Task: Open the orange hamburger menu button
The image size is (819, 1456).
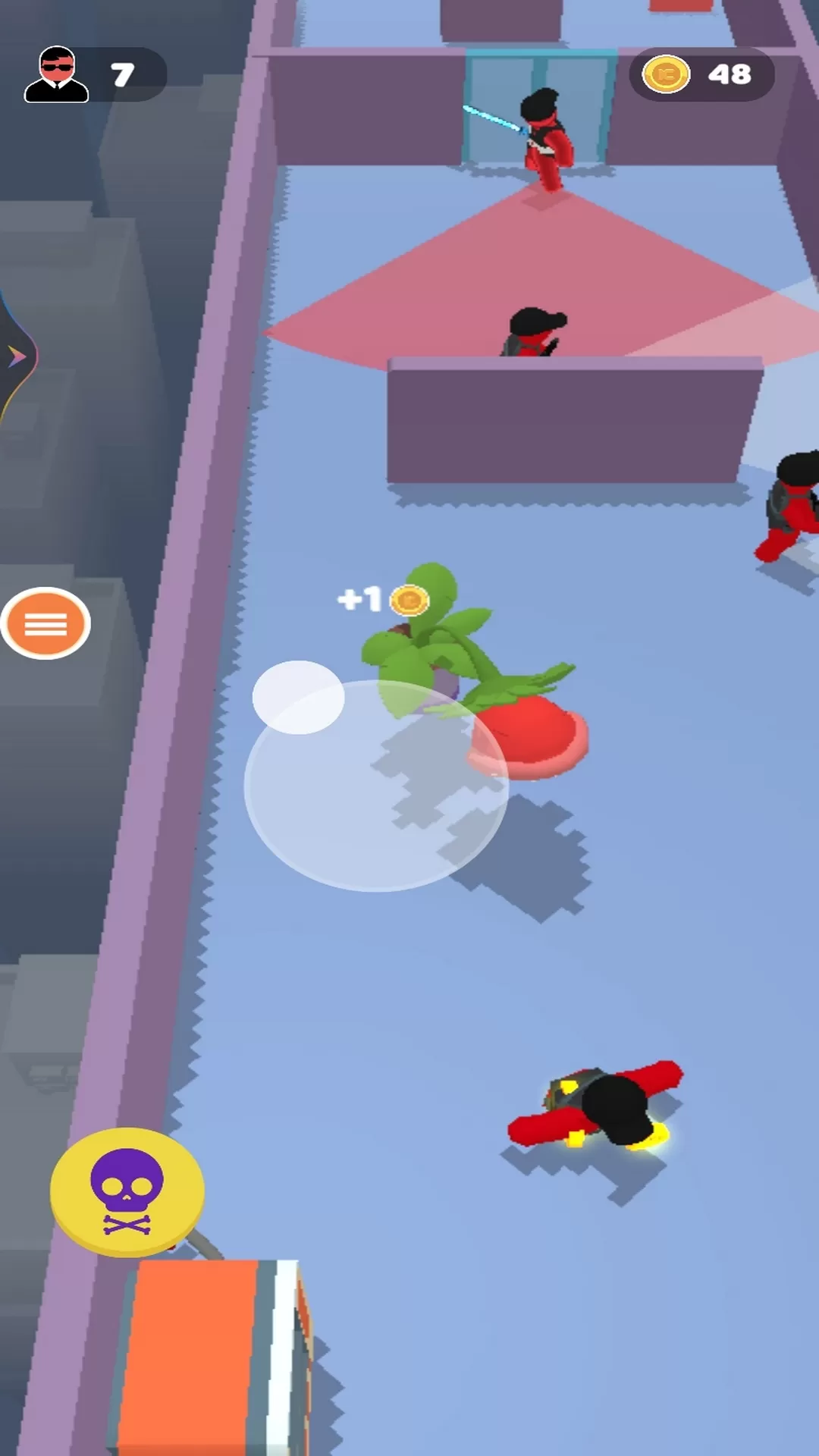Action: [45, 623]
